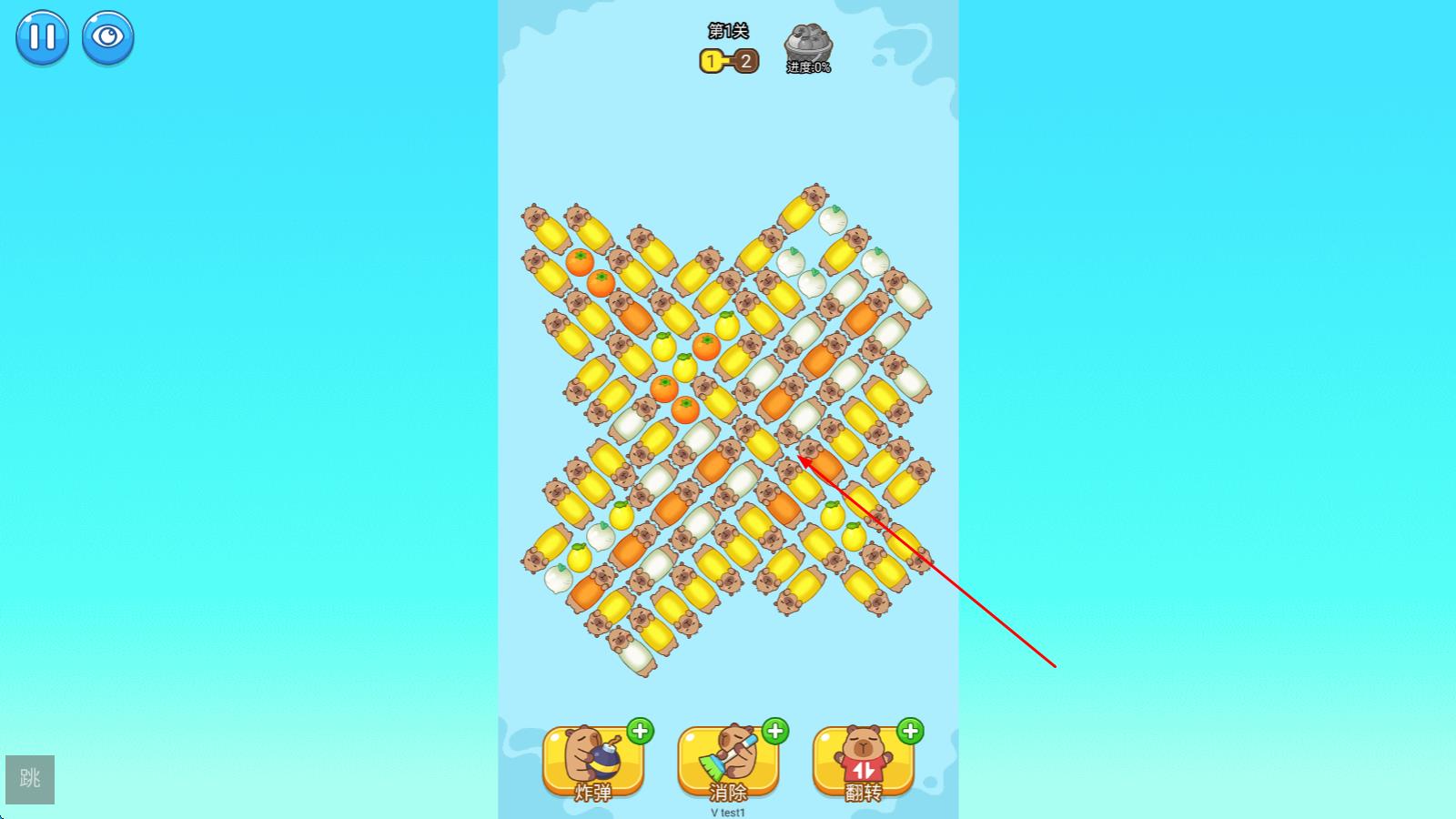Pause the game
1456x819 pixels.
(42, 37)
